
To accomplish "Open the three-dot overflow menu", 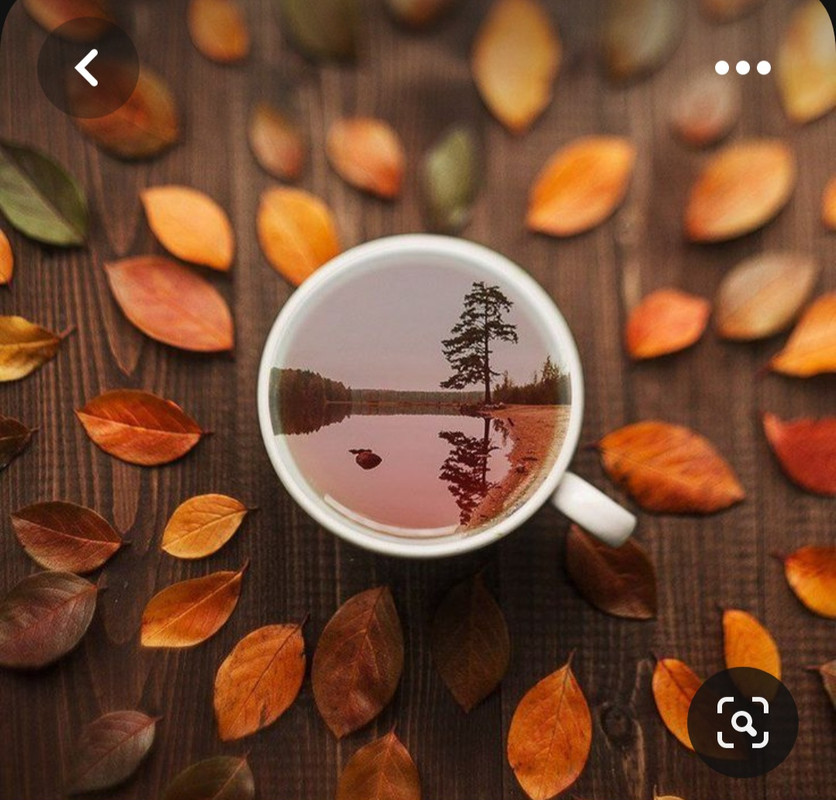I will [x=742, y=68].
